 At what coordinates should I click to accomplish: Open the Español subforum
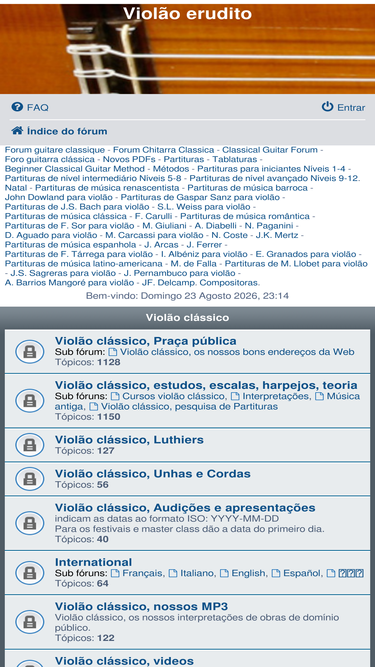tap(297, 573)
